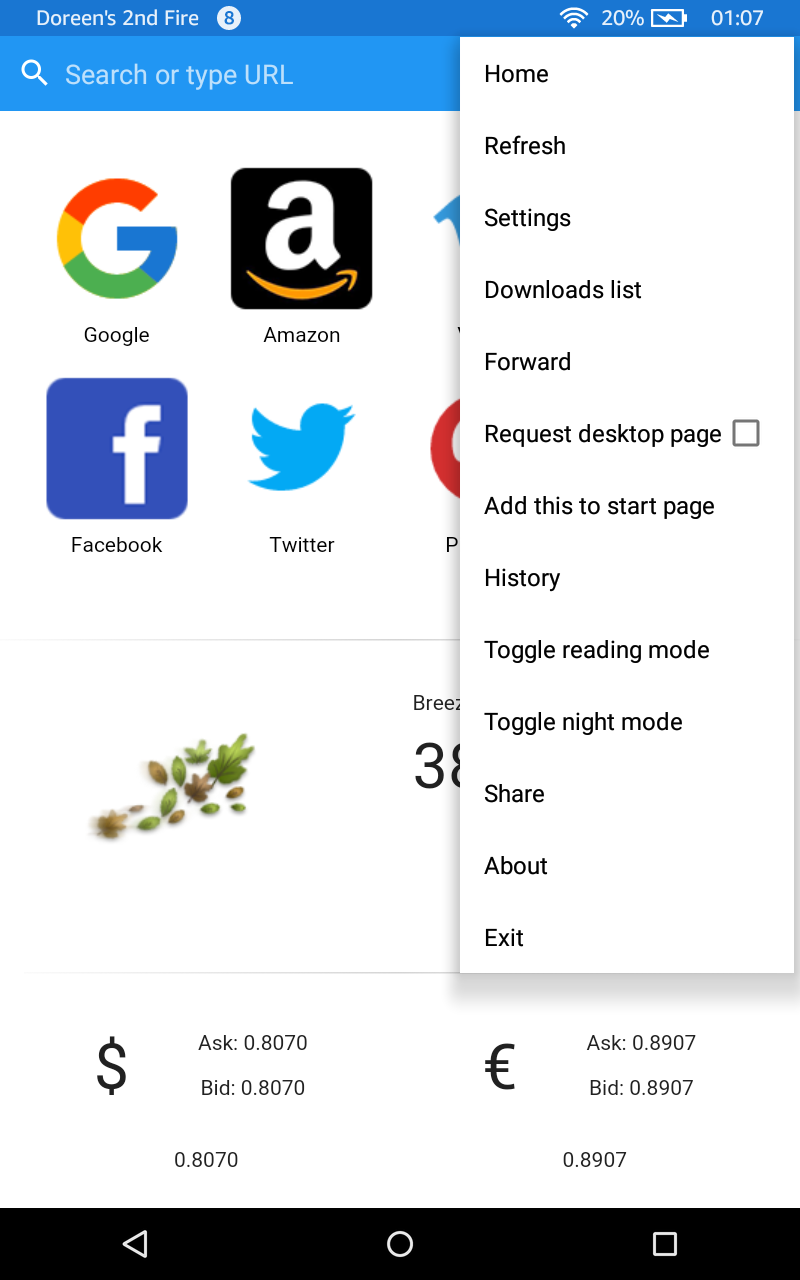Open Settings from the menu
This screenshot has width=800, height=1280.
528,217
